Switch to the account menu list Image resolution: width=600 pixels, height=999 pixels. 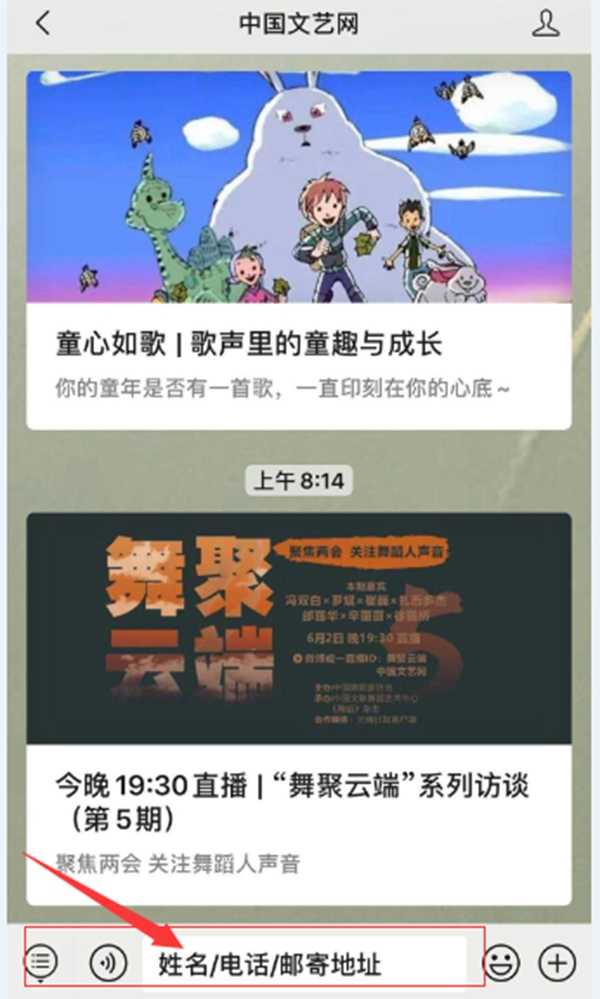pos(41,962)
